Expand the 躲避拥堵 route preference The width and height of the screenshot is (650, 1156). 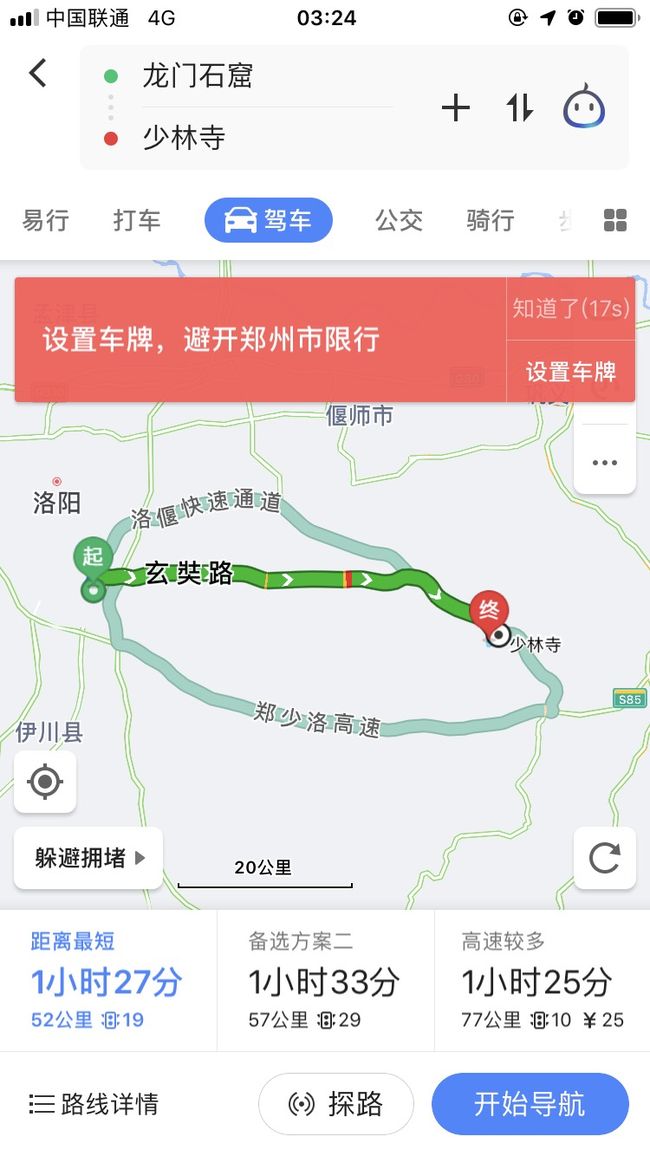(x=88, y=857)
